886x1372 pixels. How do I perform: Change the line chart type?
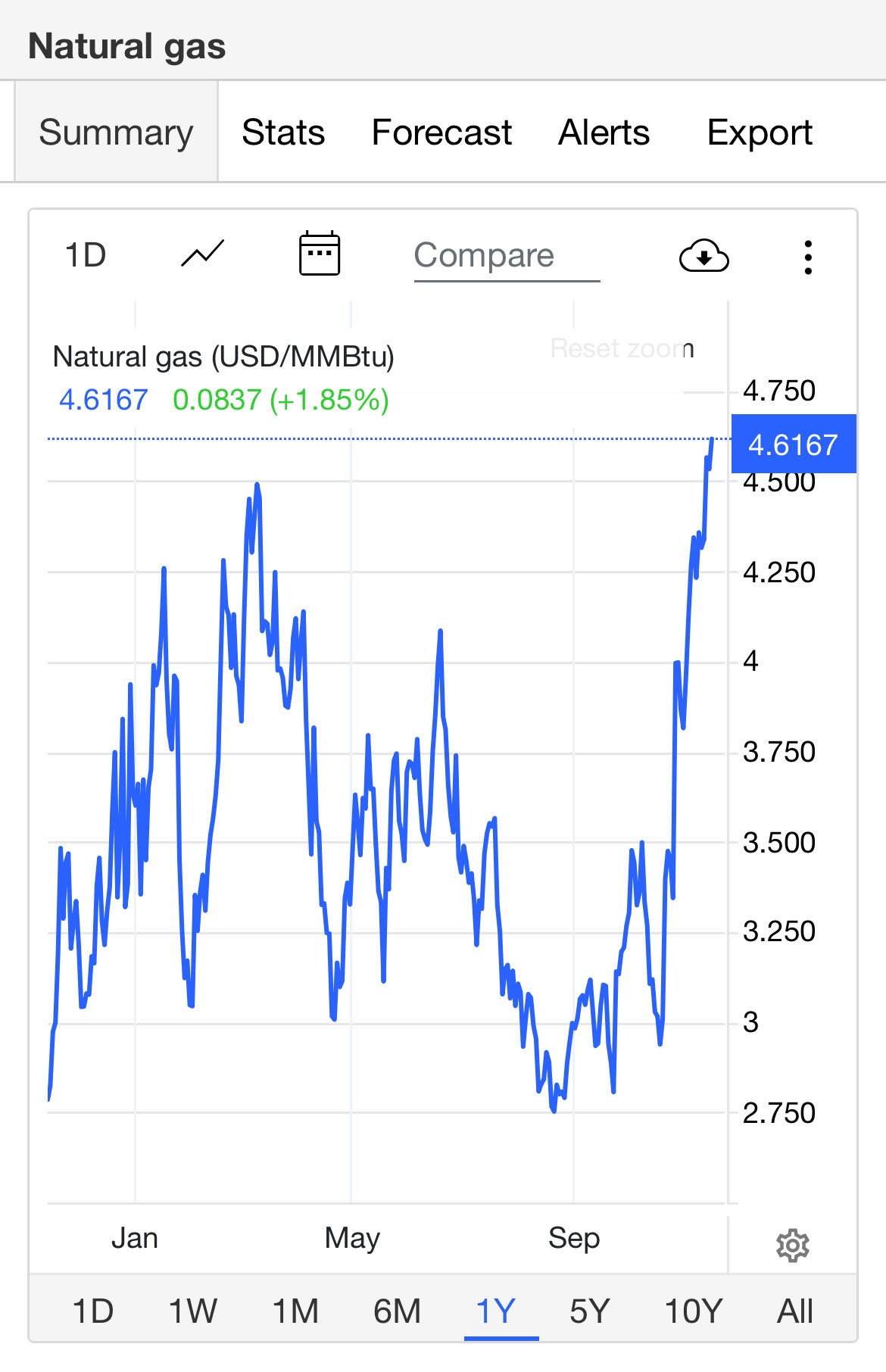(x=203, y=254)
